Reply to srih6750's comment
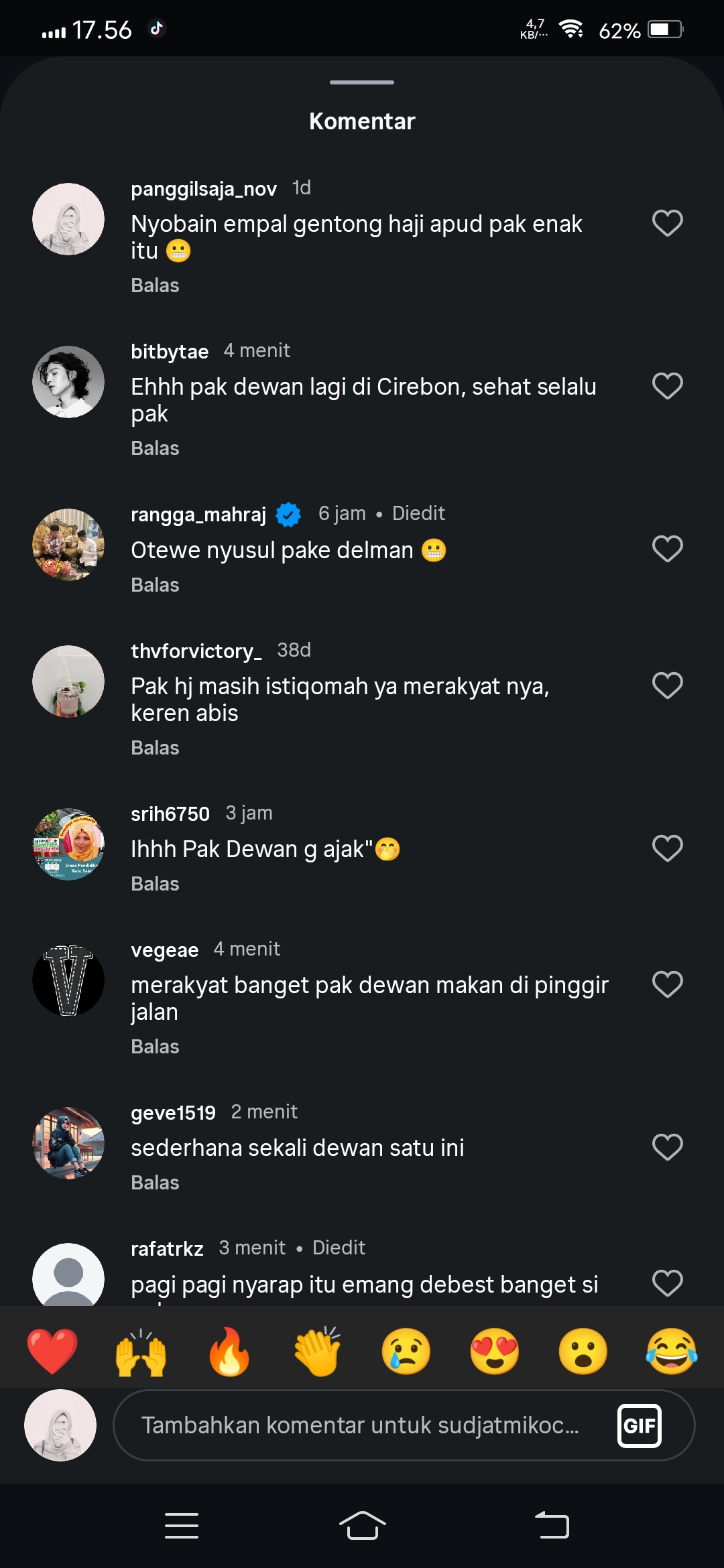The image size is (724, 1568). 155,884
